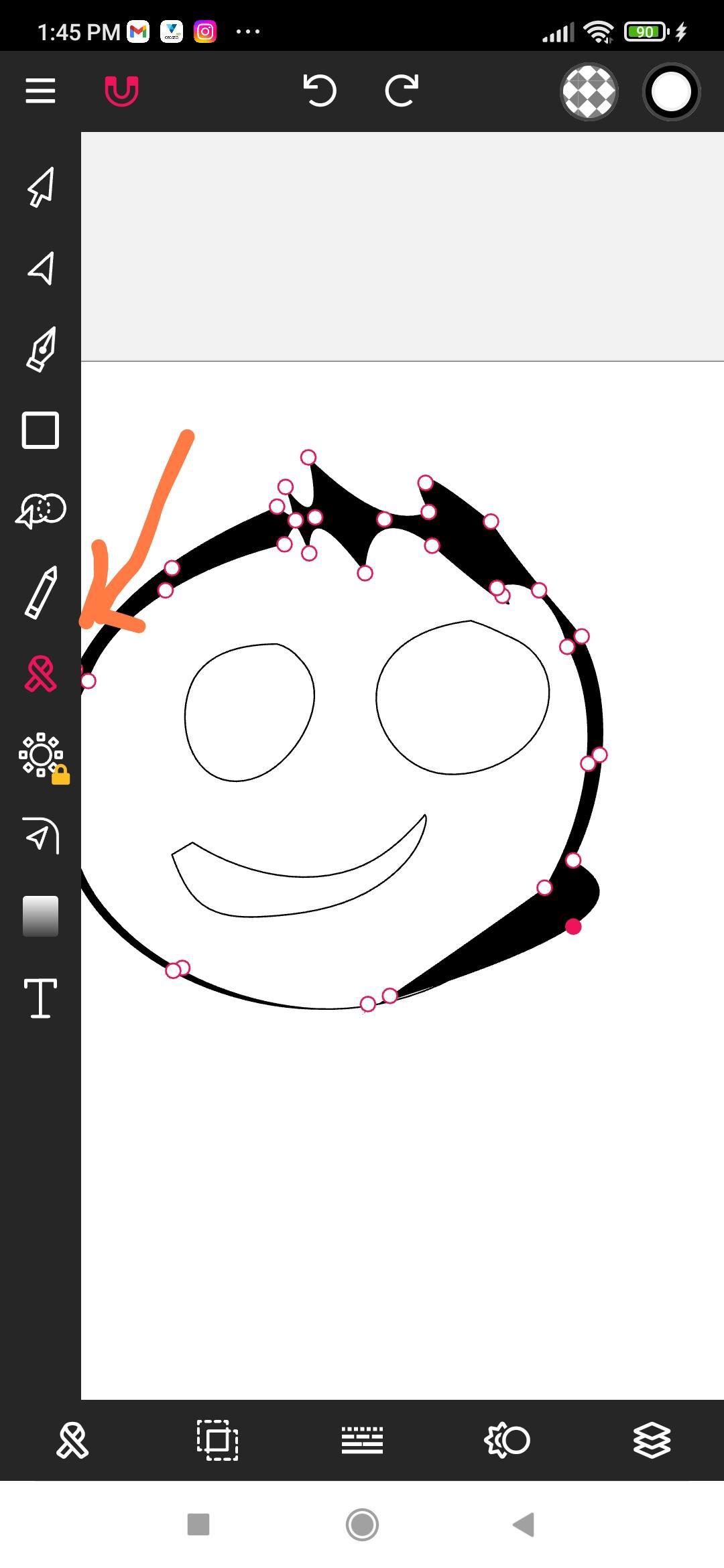This screenshot has width=724, height=1568.
Task: Choose the pen tool
Action: 41,348
